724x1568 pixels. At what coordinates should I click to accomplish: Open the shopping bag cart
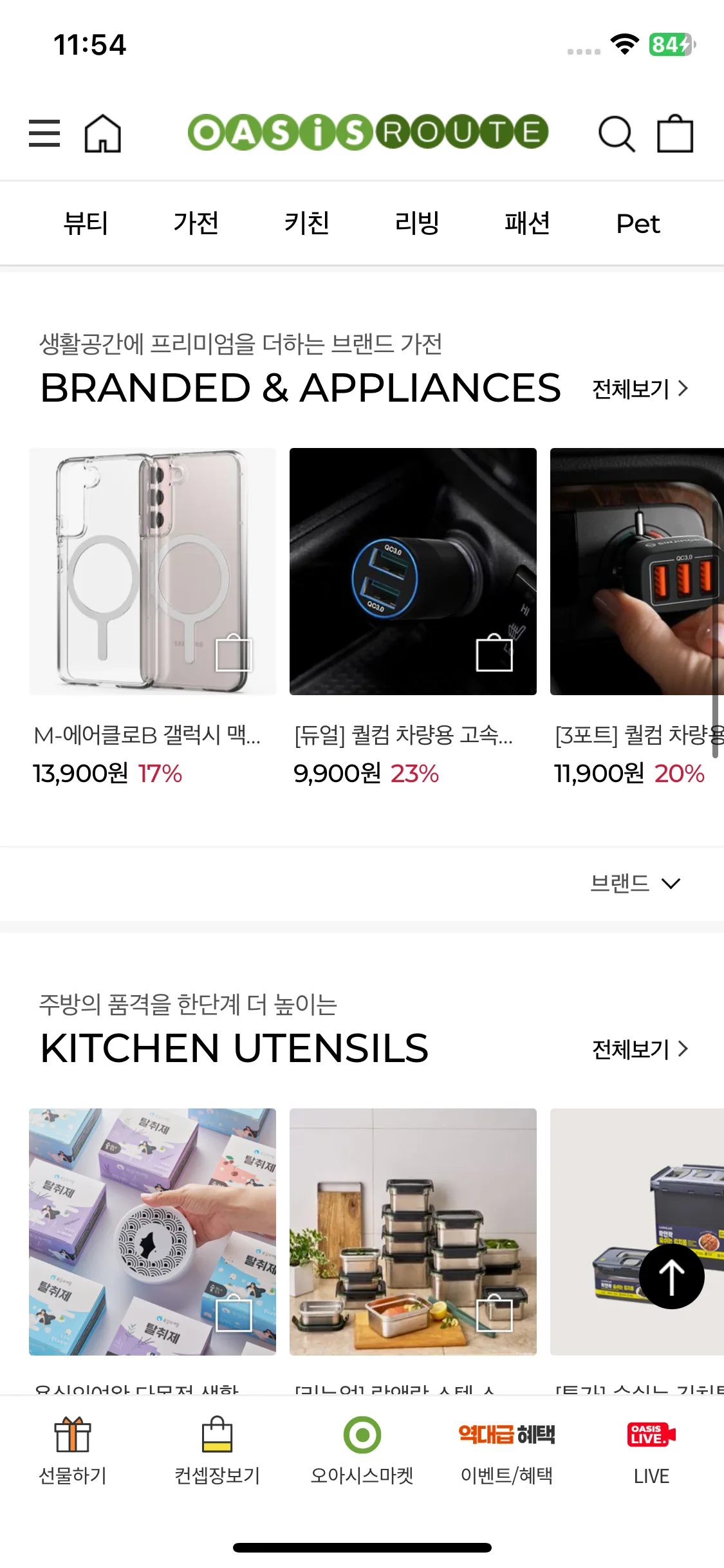pyautogui.click(x=675, y=134)
